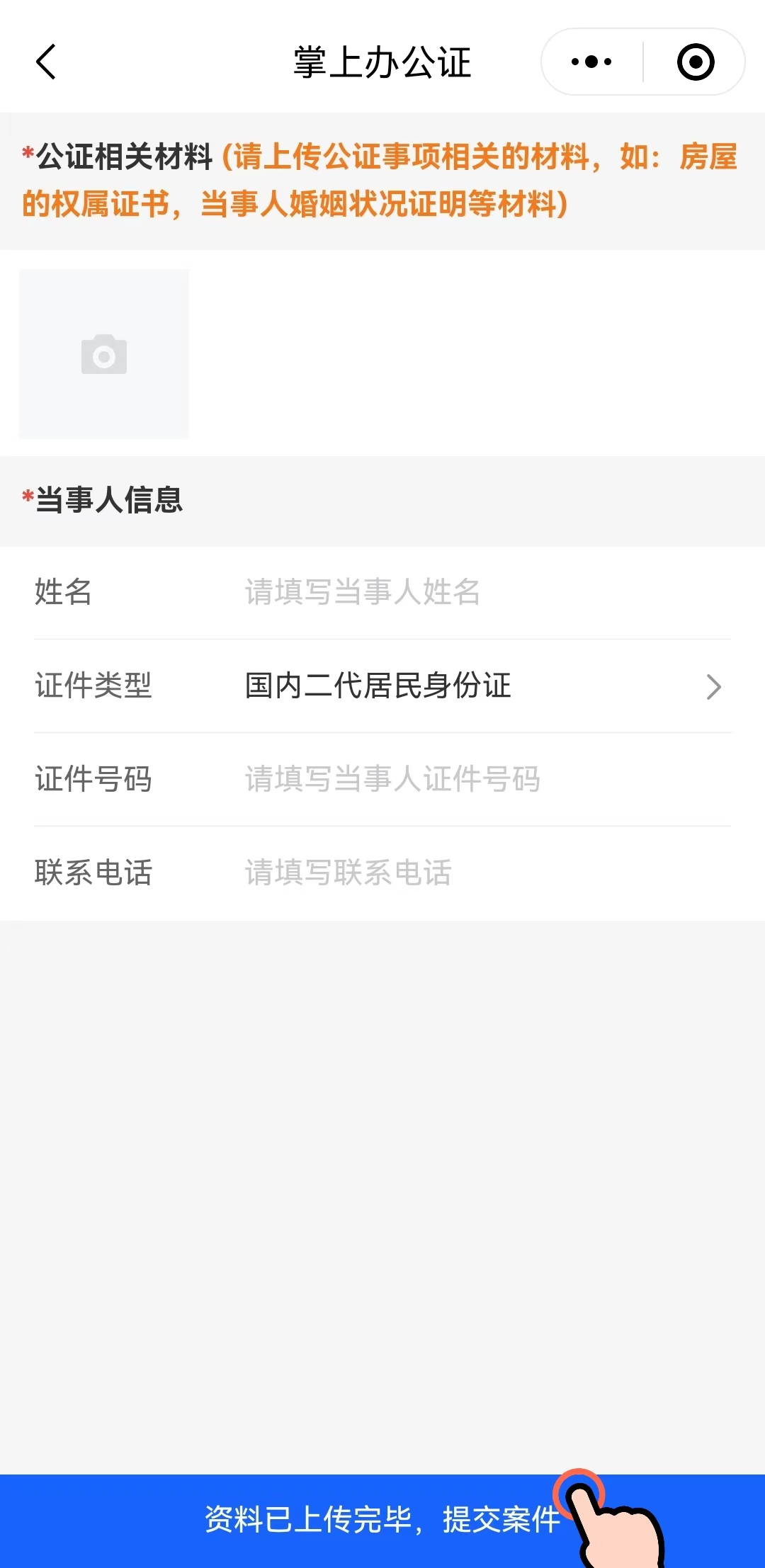Open the mini program three-dot menu
This screenshot has width=765, height=1568.
[x=591, y=62]
